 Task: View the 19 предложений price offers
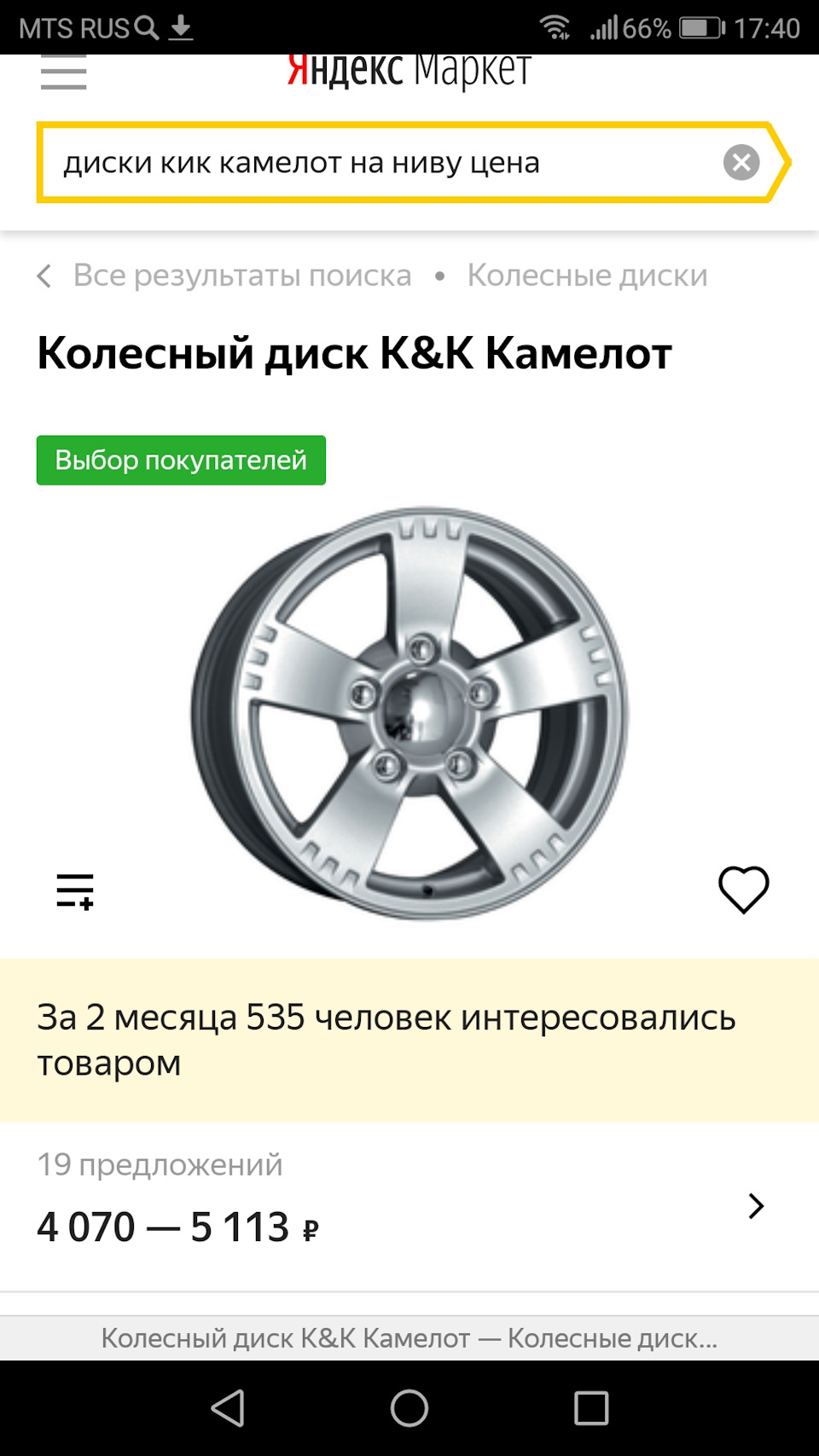[x=401, y=1204]
